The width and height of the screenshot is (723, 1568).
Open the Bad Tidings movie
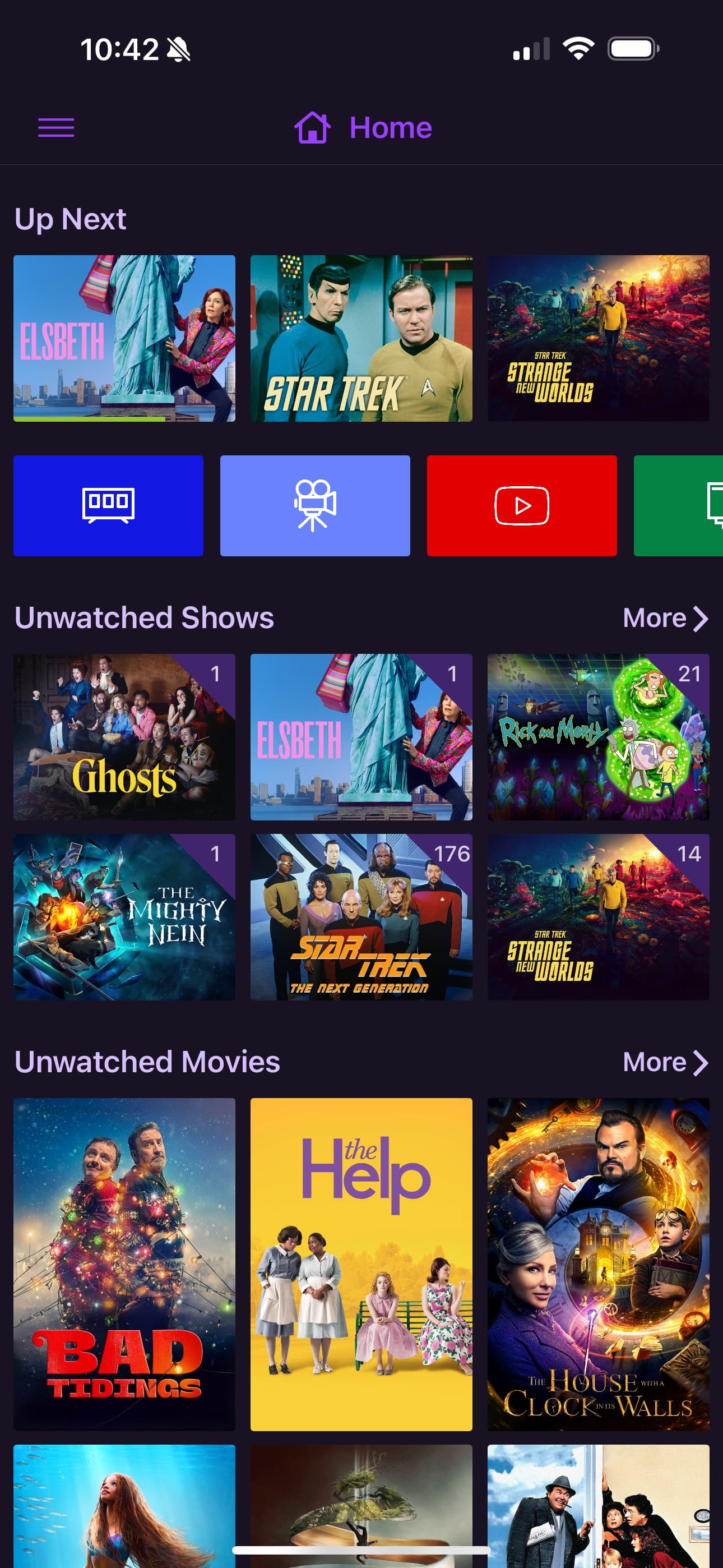click(x=124, y=1263)
